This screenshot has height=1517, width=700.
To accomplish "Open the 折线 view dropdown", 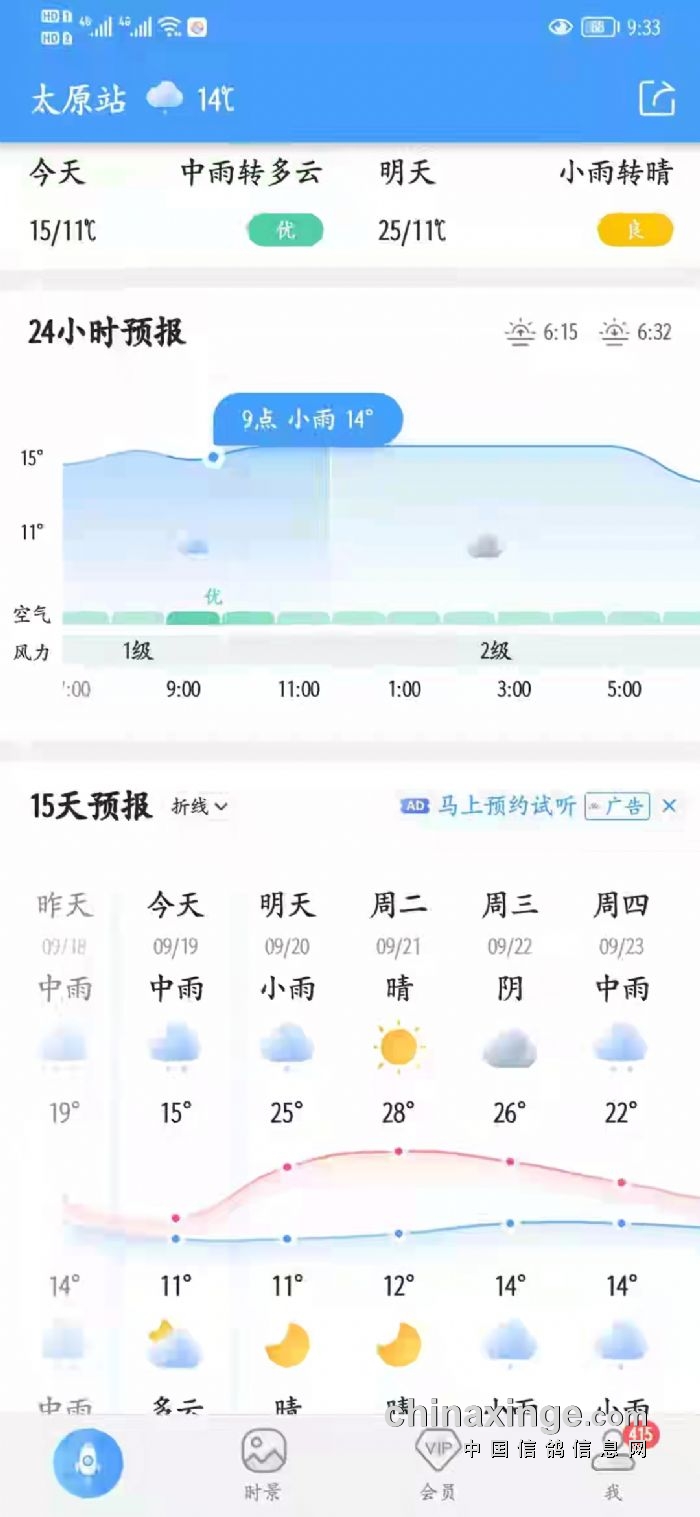I will (200, 806).
